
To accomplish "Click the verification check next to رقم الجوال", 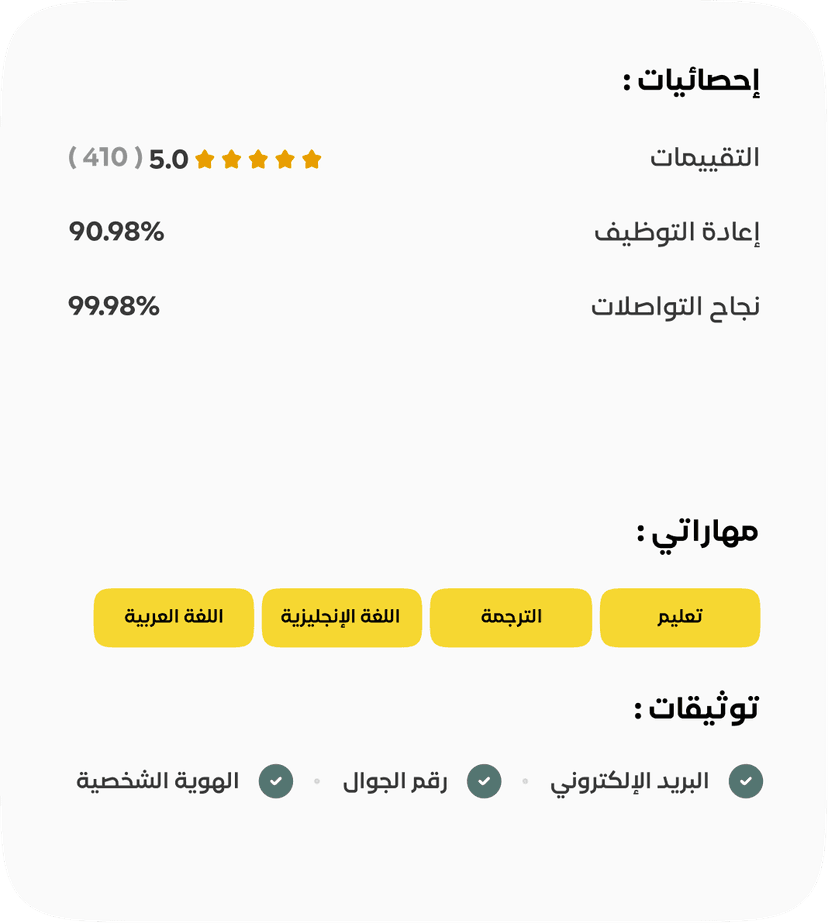I will point(484,780).
